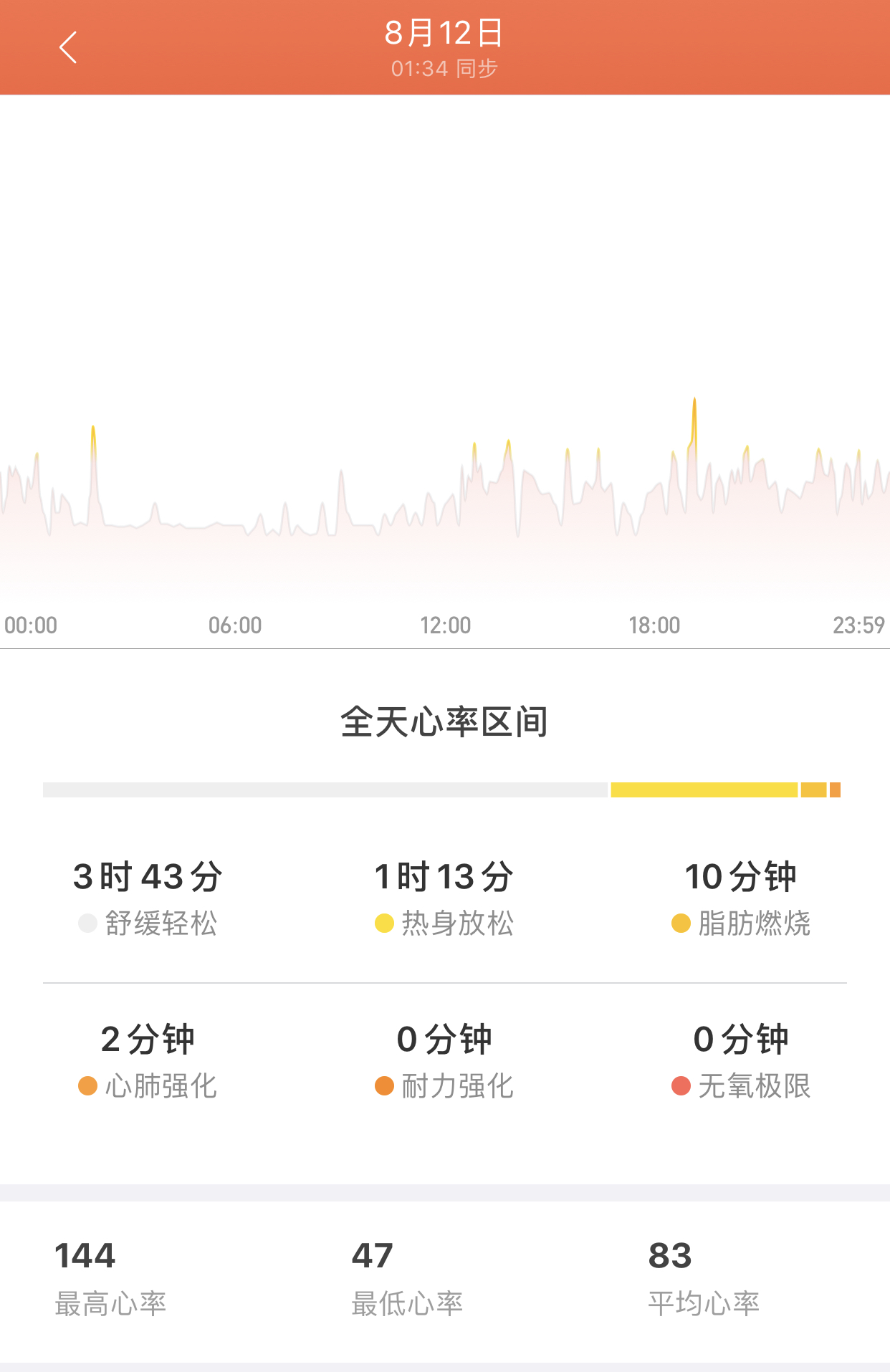Click the 耐力强化 zone indicator dot
Image resolution: width=890 pixels, height=1372 pixels.
click(x=385, y=1086)
